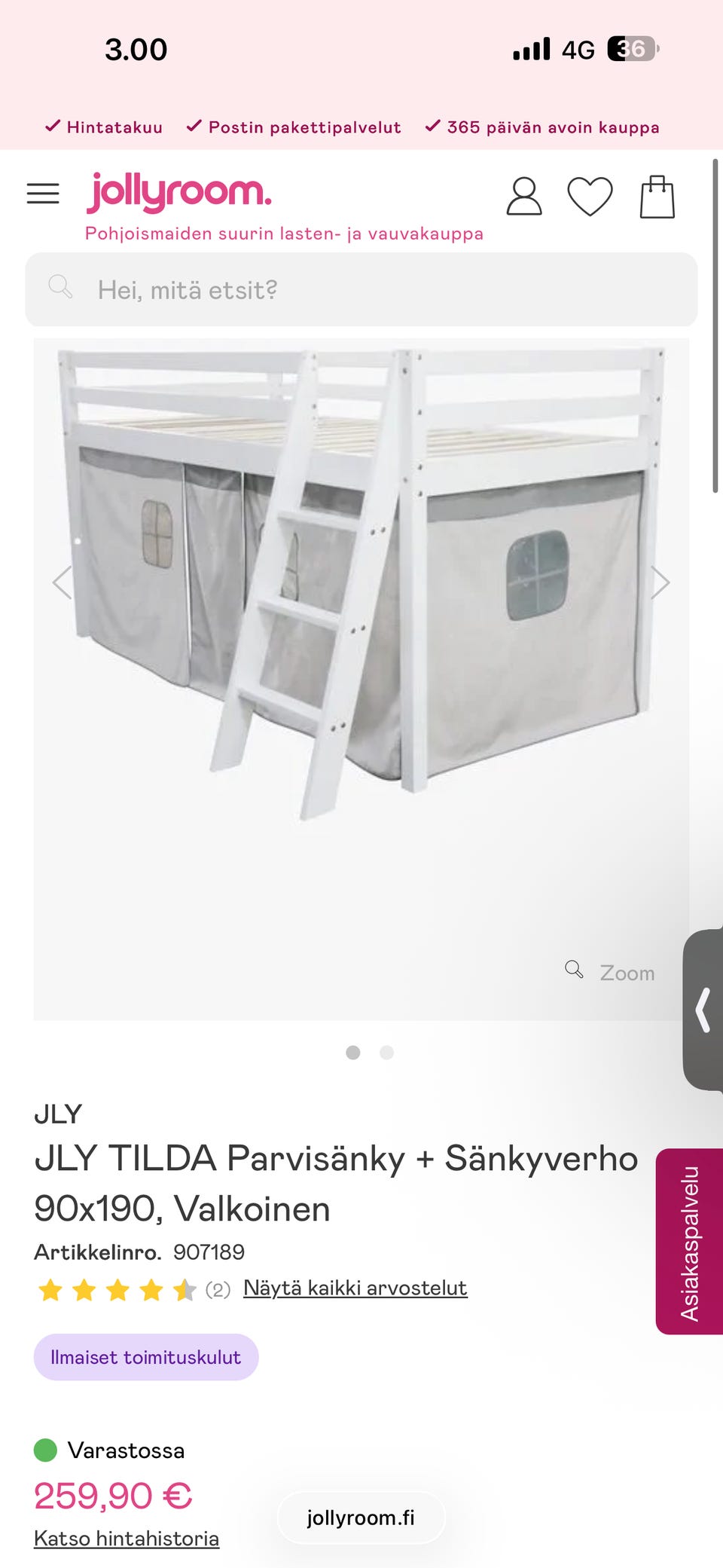This screenshot has width=723, height=1568.
Task: Open the hamburger menu
Action: 43,194
